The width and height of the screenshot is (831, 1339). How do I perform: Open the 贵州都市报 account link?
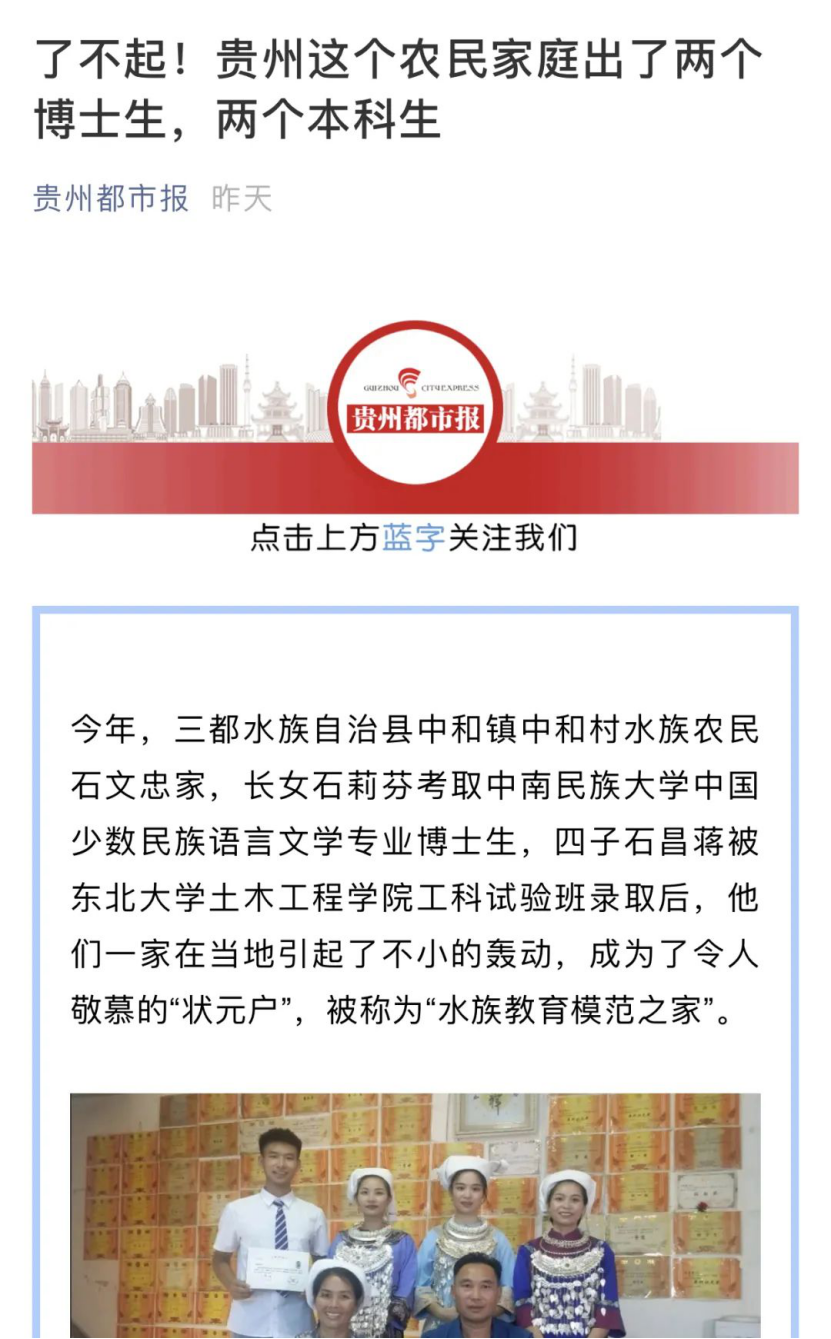pos(111,198)
